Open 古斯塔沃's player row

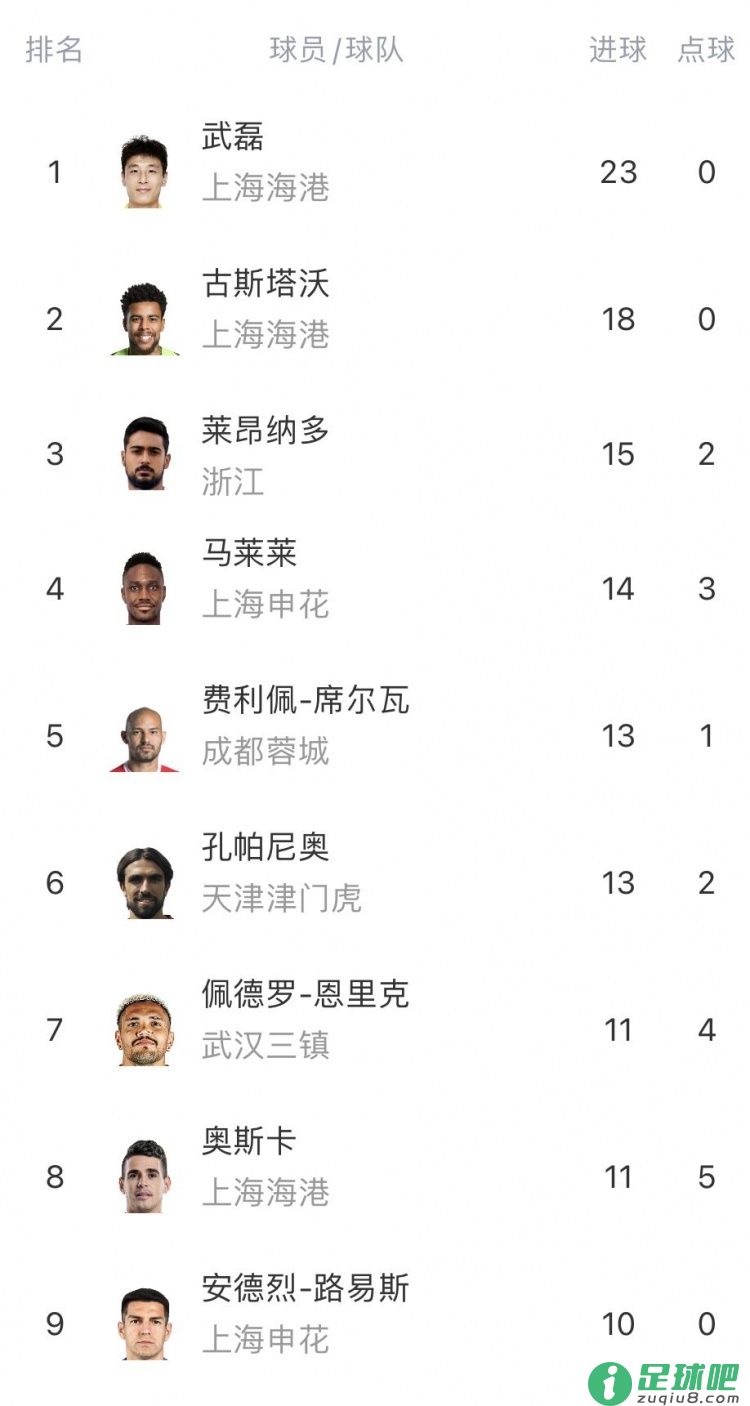(375, 319)
